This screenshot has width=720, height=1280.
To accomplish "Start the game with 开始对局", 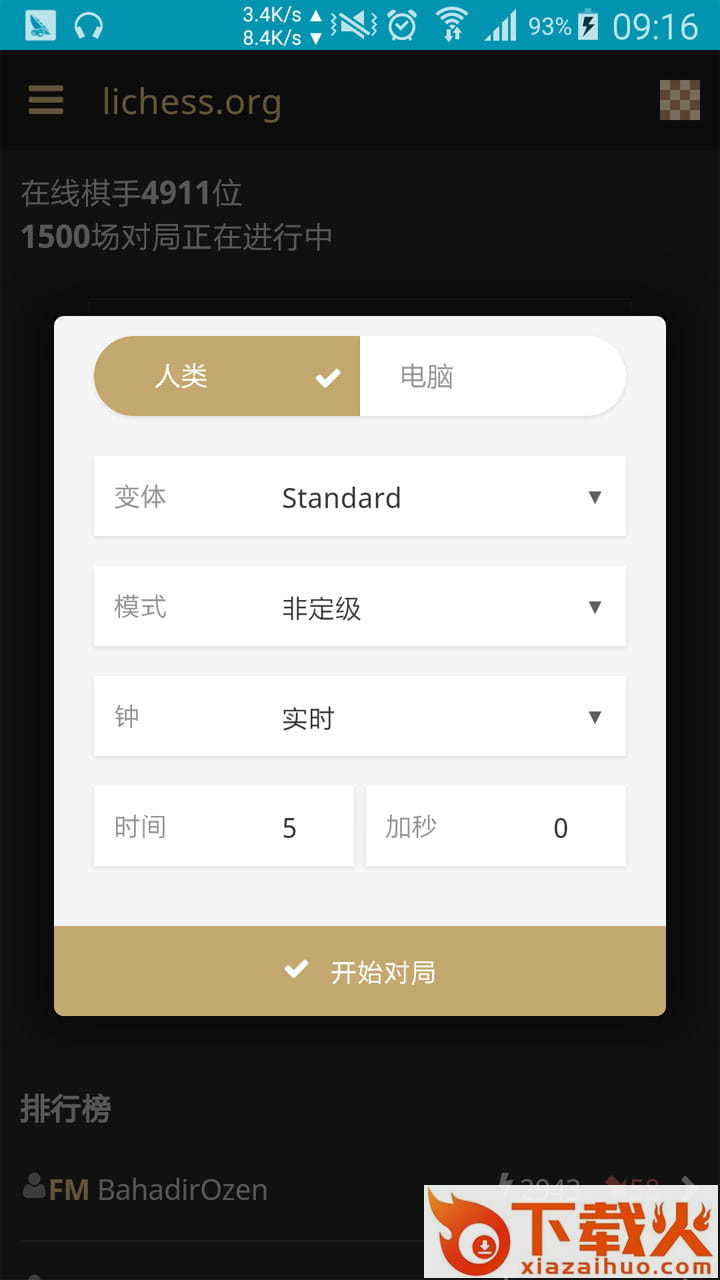I will (x=360, y=971).
